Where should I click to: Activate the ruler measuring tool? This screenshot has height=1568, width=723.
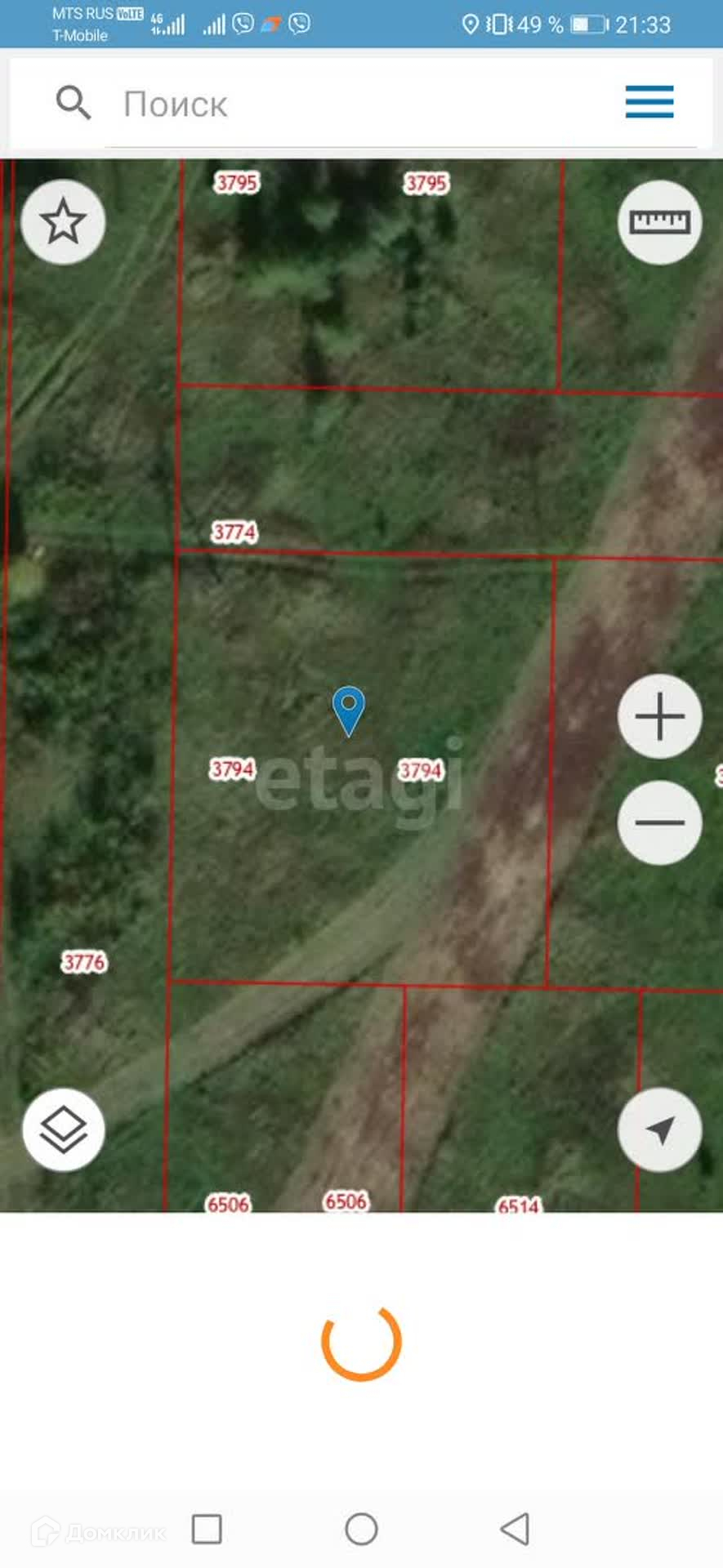coord(659,222)
